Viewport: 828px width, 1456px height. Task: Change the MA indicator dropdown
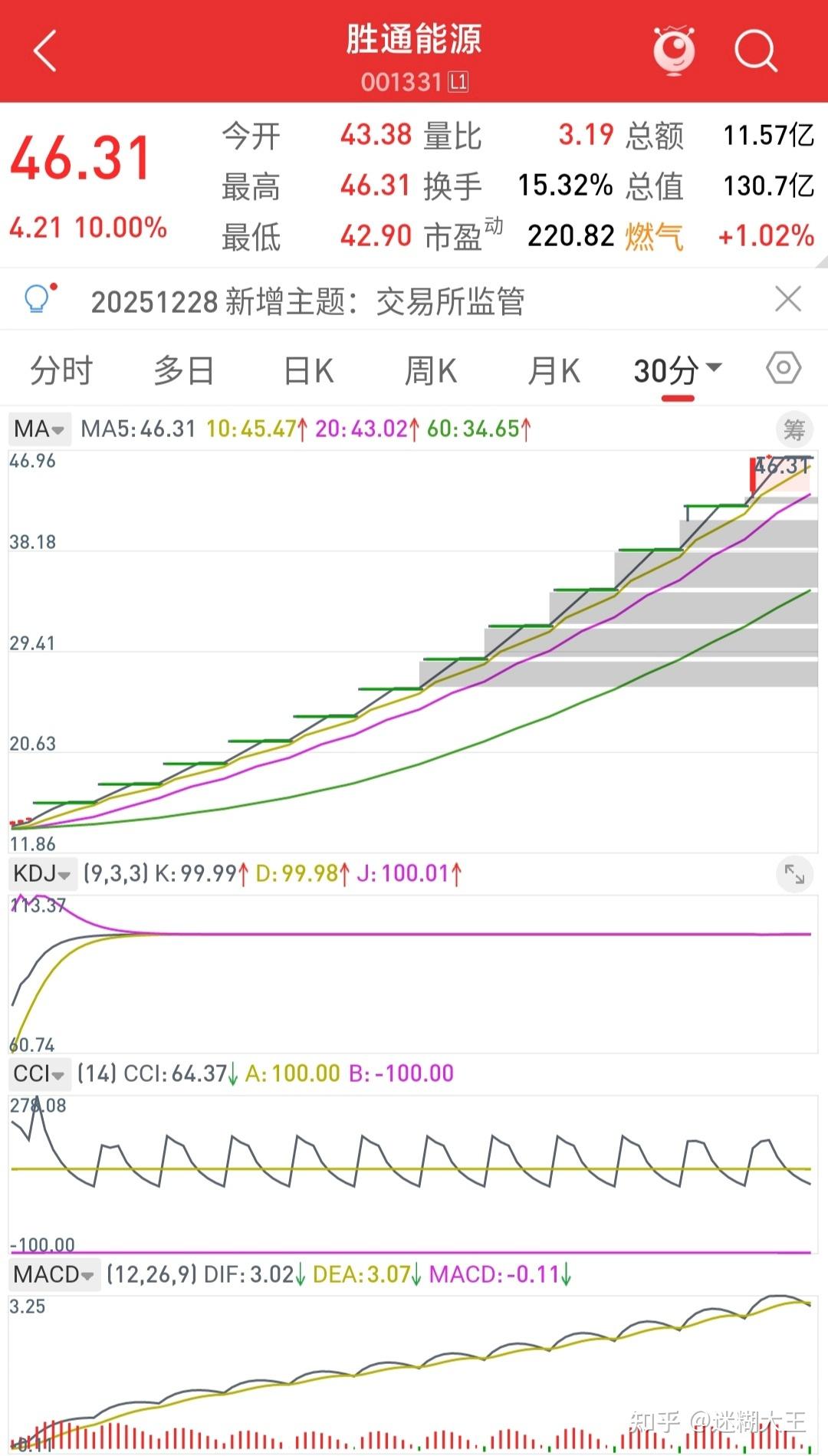click(39, 429)
